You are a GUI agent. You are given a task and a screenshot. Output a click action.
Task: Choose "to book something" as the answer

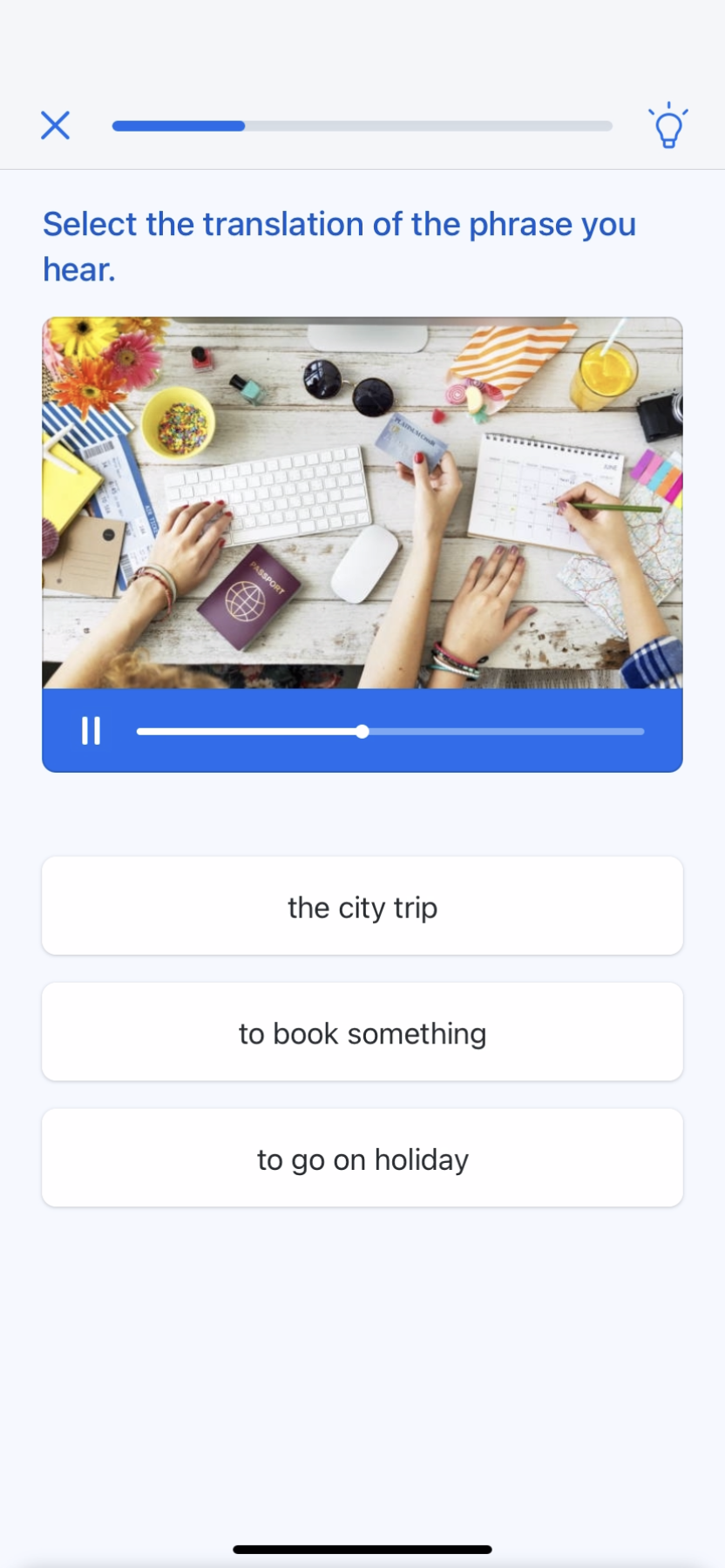[x=362, y=1032]
